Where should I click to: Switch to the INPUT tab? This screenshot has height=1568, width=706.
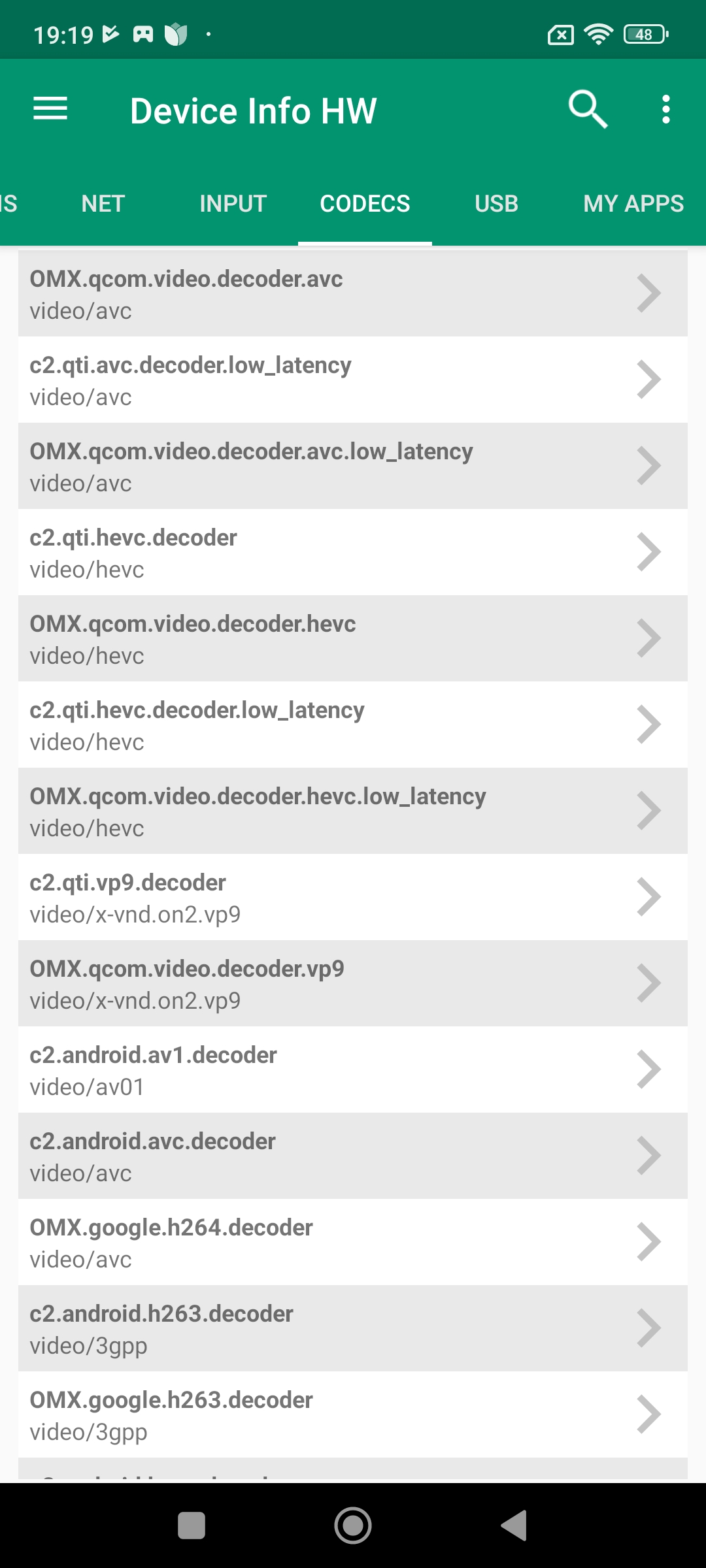coord(233,204)
